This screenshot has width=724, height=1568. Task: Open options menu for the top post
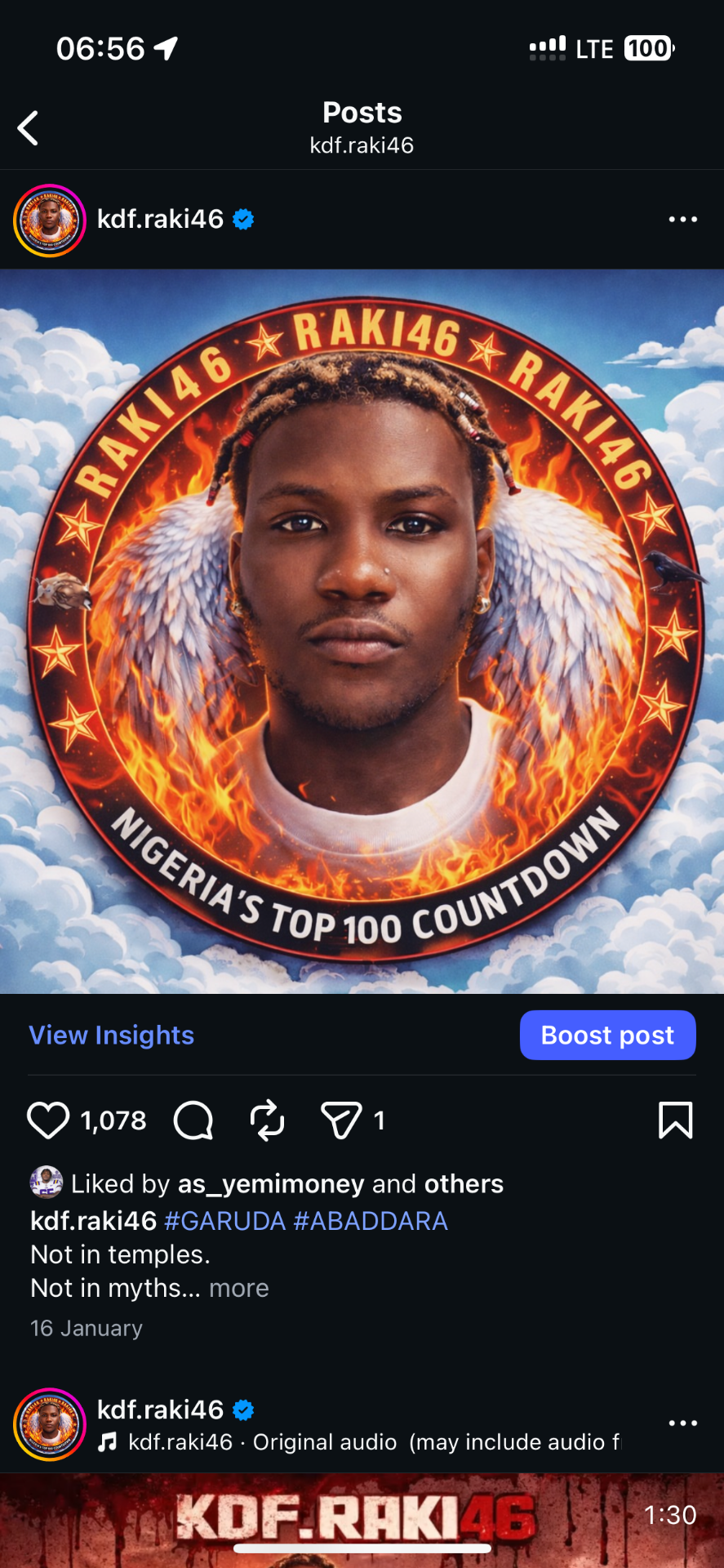(x=682, y=220)
